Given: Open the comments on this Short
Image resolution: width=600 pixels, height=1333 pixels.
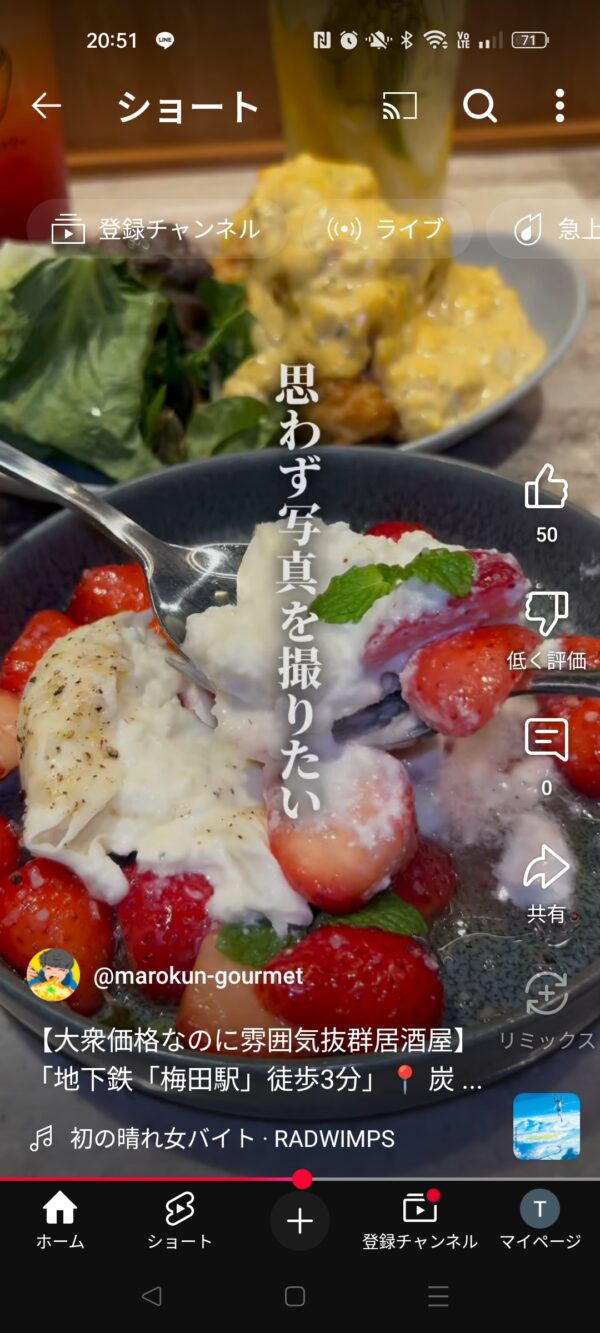Looking at the screenshot, I should [x=546, y=741].
